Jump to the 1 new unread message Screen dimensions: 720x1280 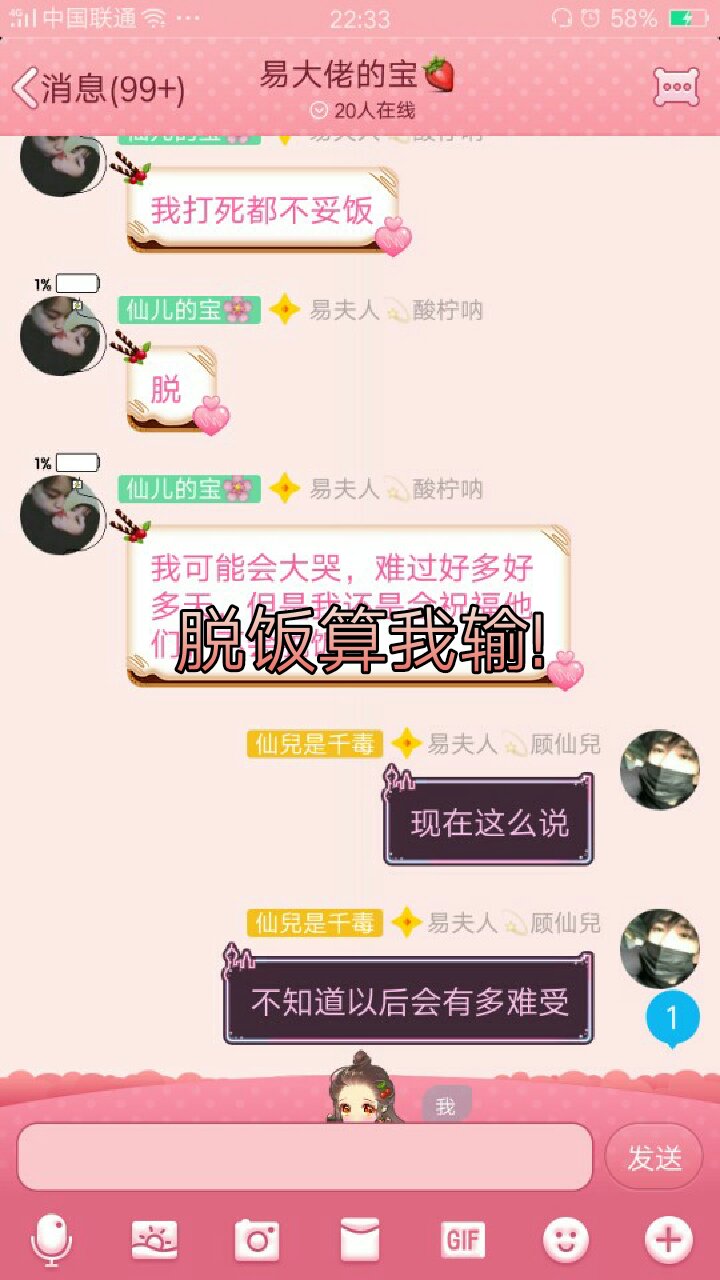671,1019
